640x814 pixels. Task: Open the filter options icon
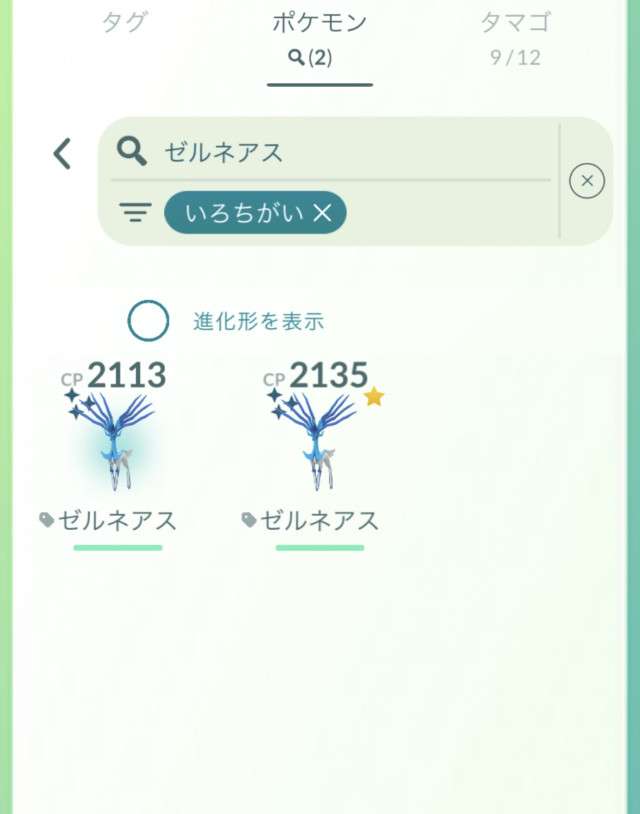click(135, 212)
